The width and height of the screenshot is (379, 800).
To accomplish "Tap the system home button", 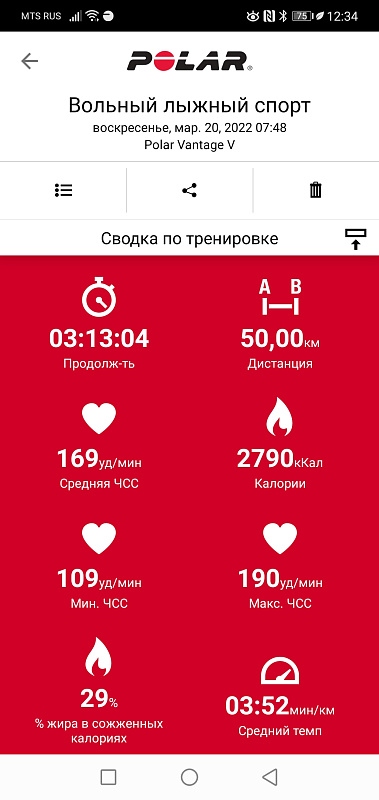I will point(189,777).
